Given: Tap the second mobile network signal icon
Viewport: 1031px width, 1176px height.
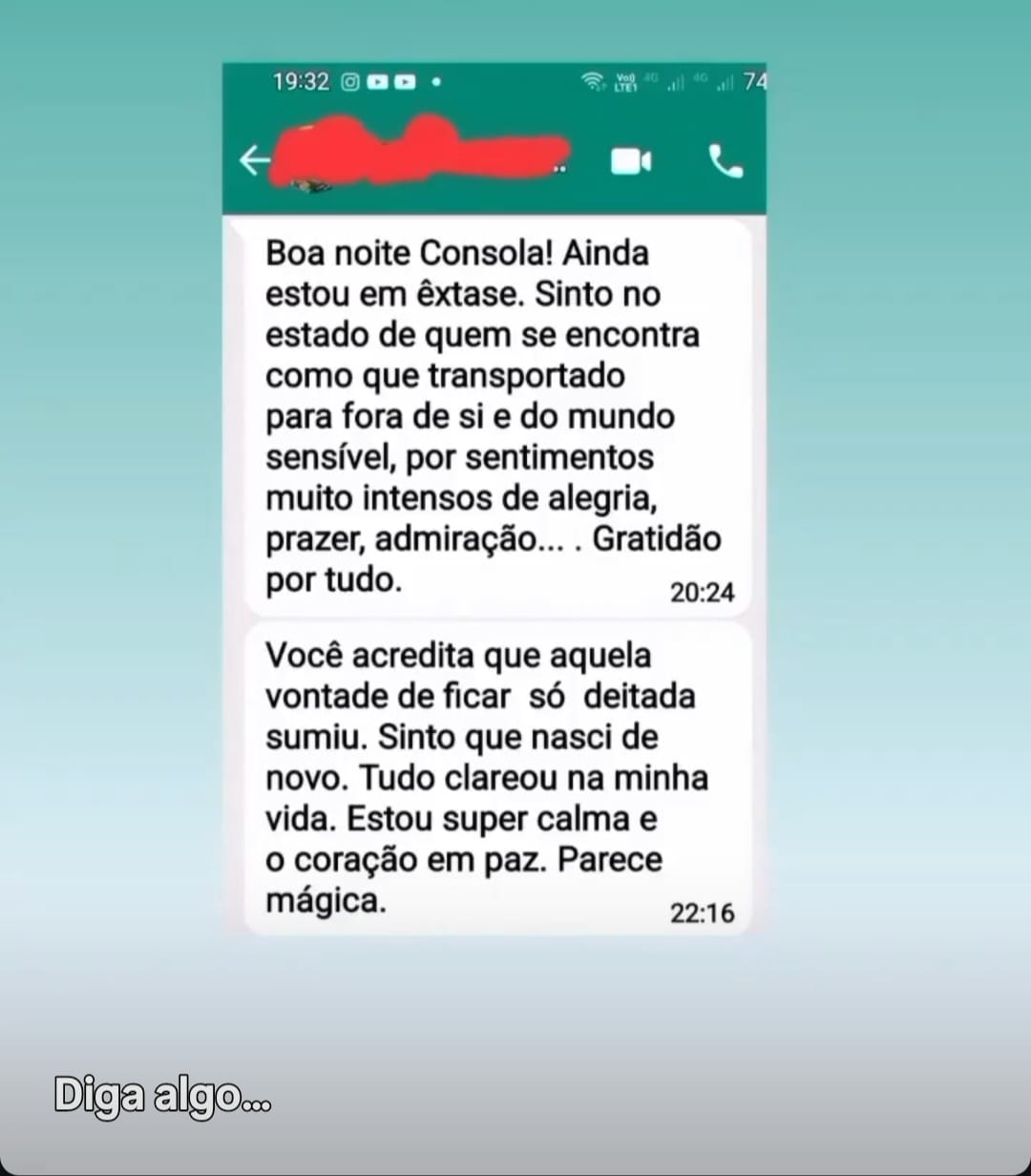Looking at the screenshot, I should [x=722, y=82].
